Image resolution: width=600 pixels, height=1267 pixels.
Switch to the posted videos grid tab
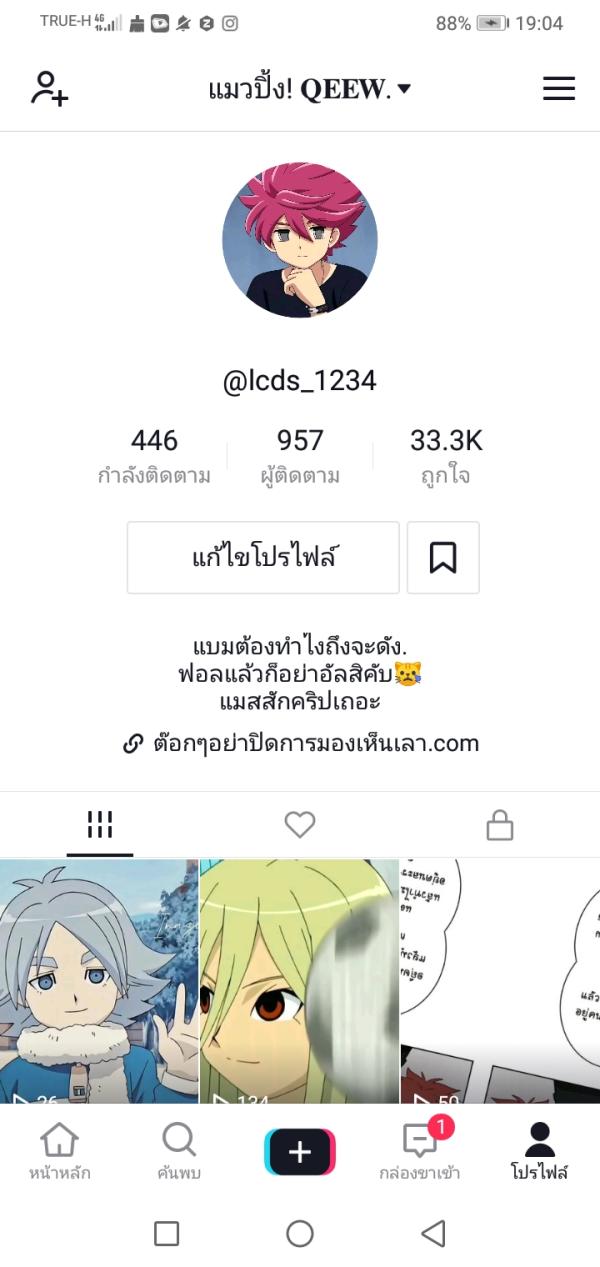[100, 825]
